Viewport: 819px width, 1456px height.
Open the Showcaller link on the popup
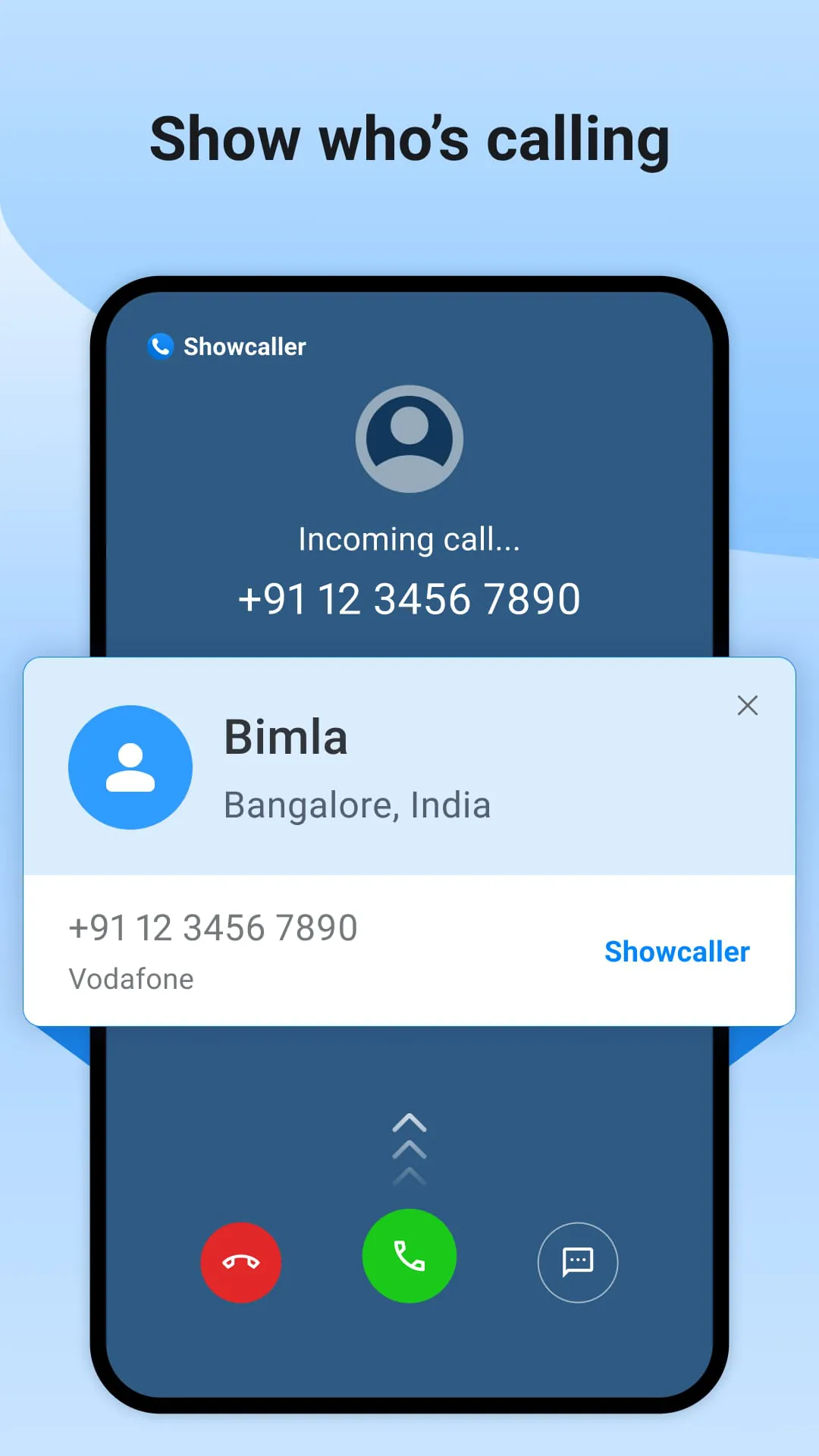pos(677,952)
